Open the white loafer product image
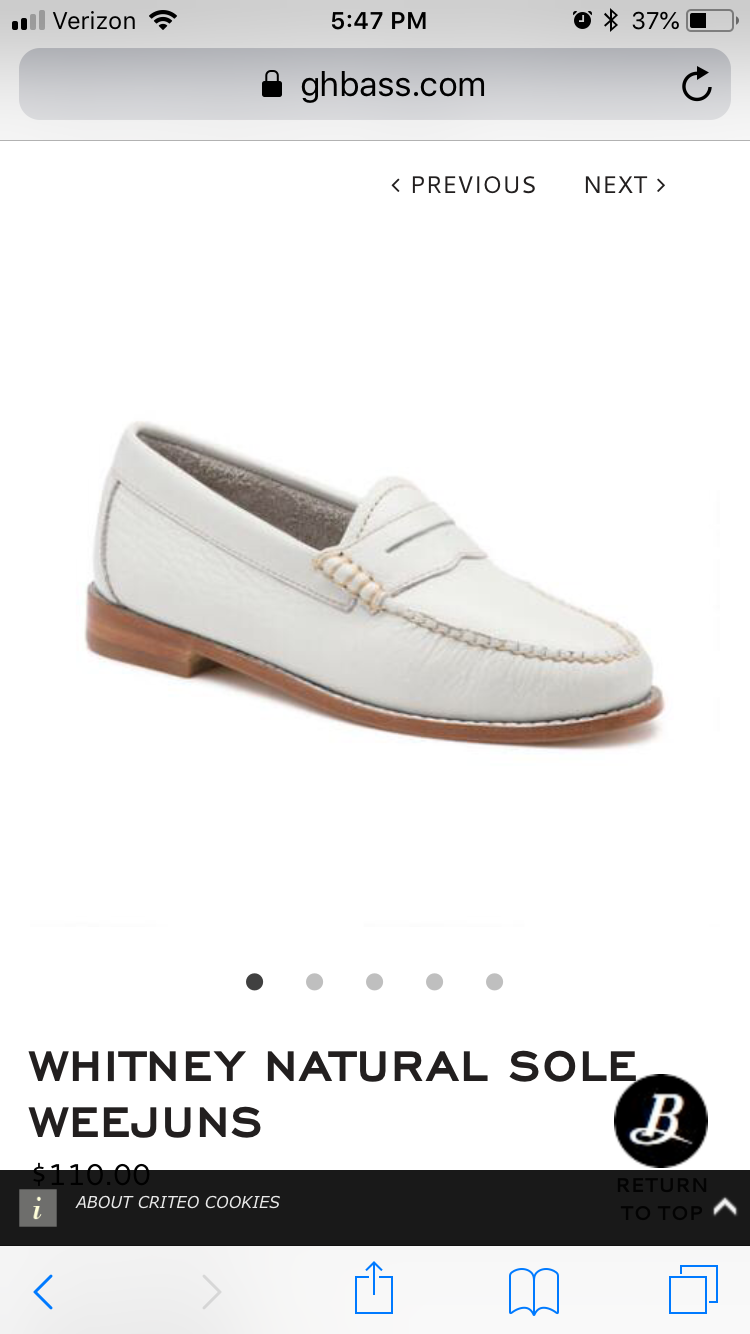 point(375,585)
